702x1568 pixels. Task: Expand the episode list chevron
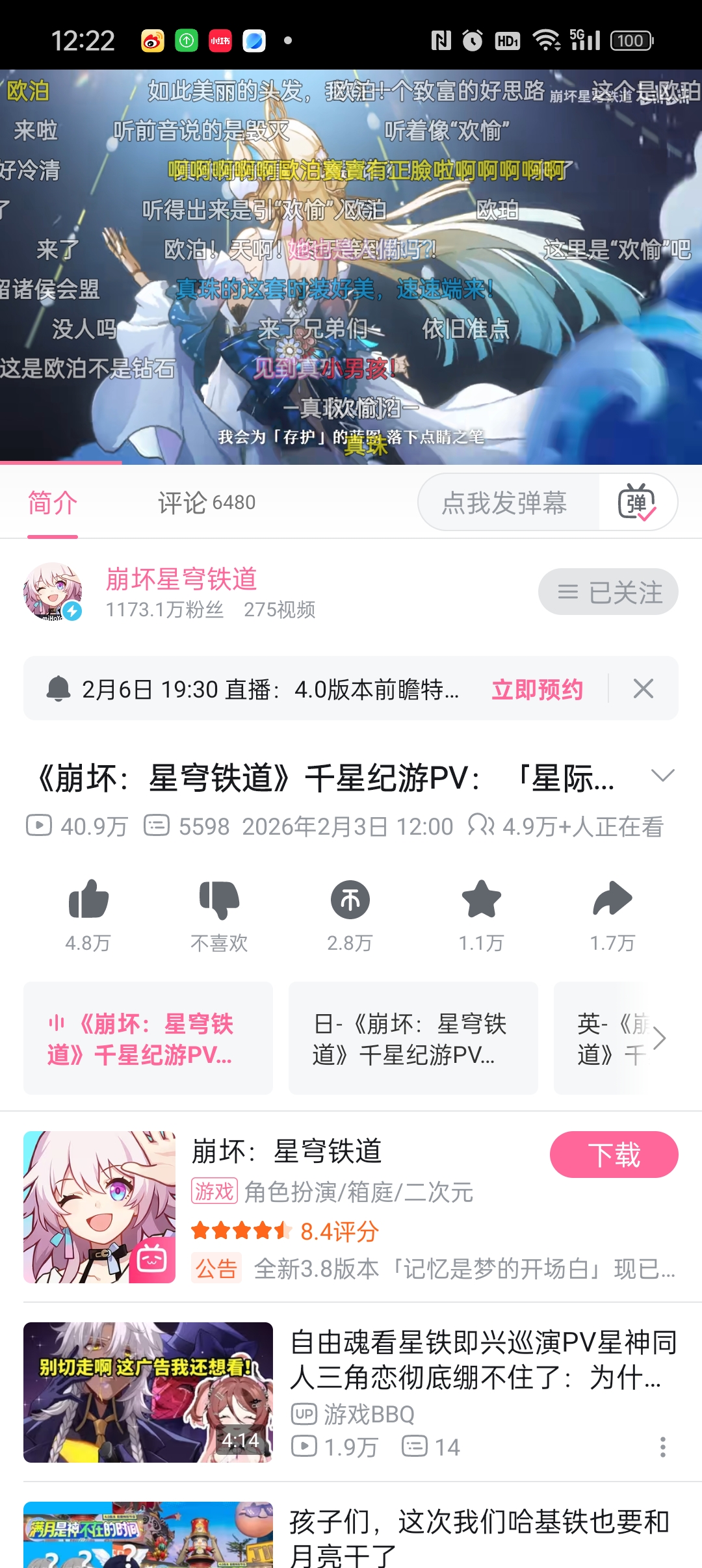659,1038
